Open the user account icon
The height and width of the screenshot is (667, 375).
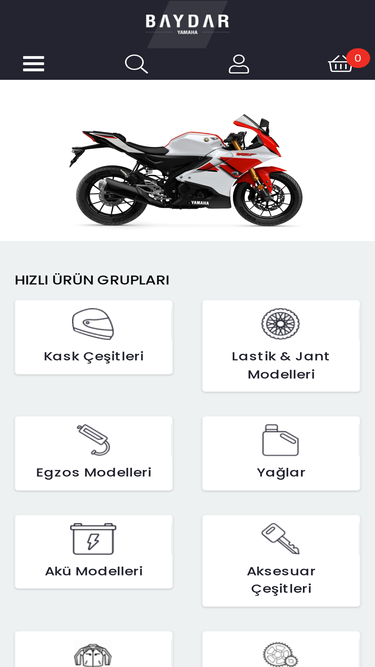point(239,64)
